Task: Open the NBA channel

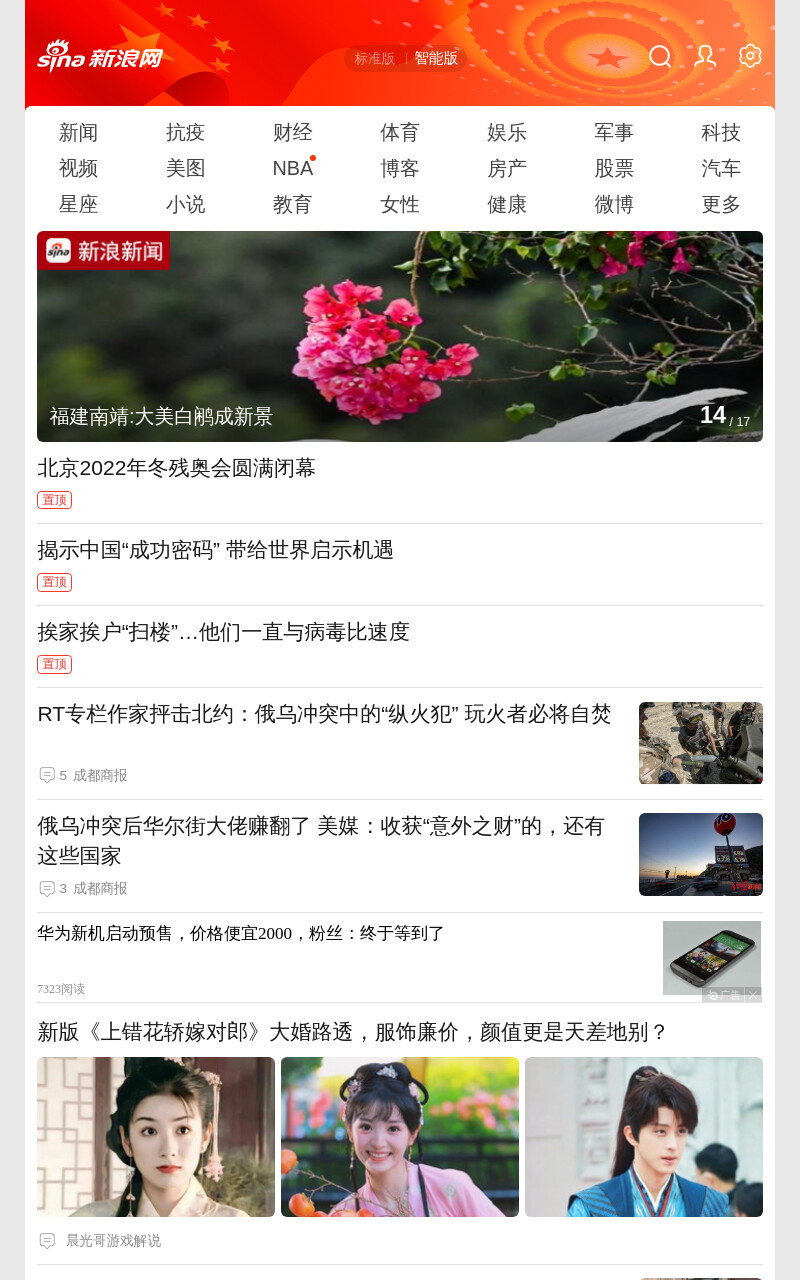Action: point(293,168)
